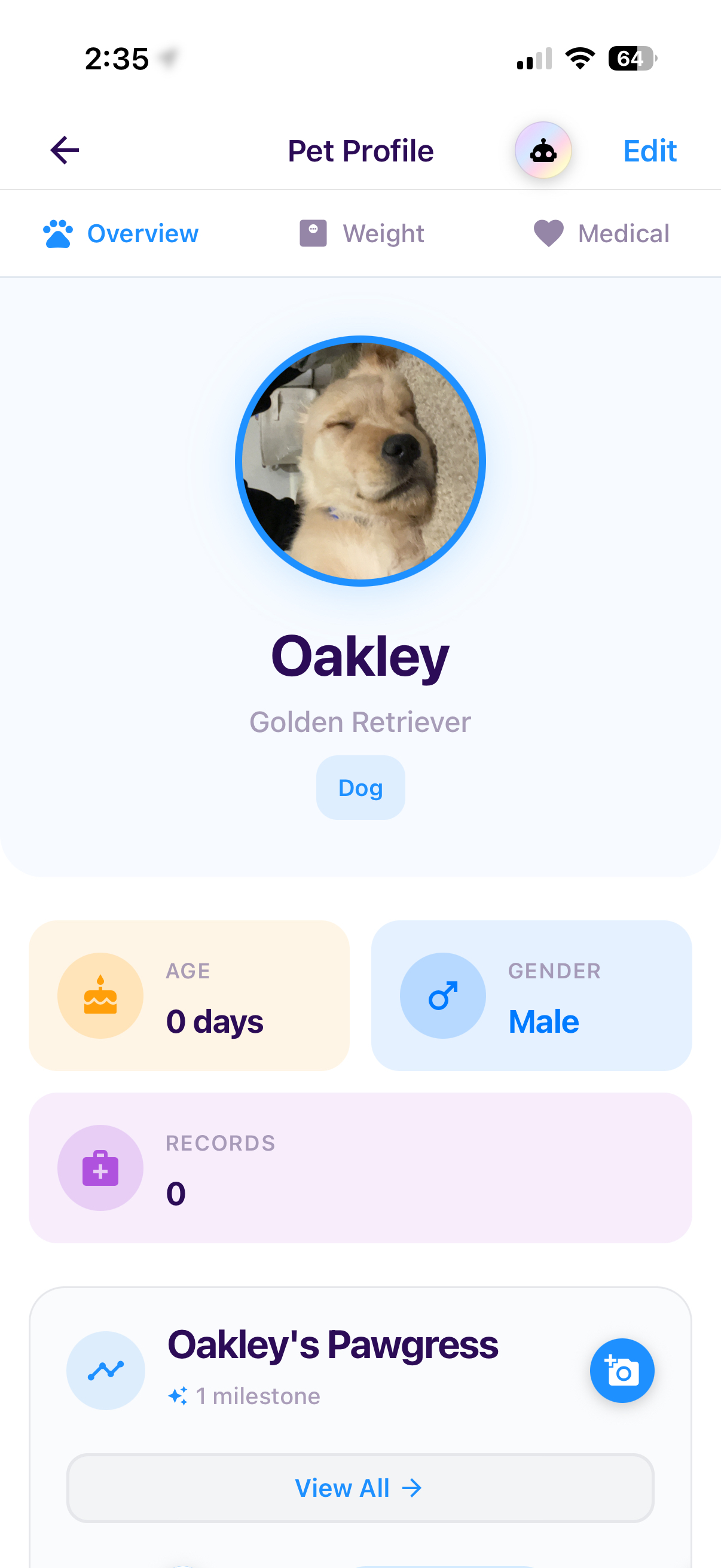Select the blue paw icon beside Overview
Viewport: 721px width, 1568px height.
point(59,232)
